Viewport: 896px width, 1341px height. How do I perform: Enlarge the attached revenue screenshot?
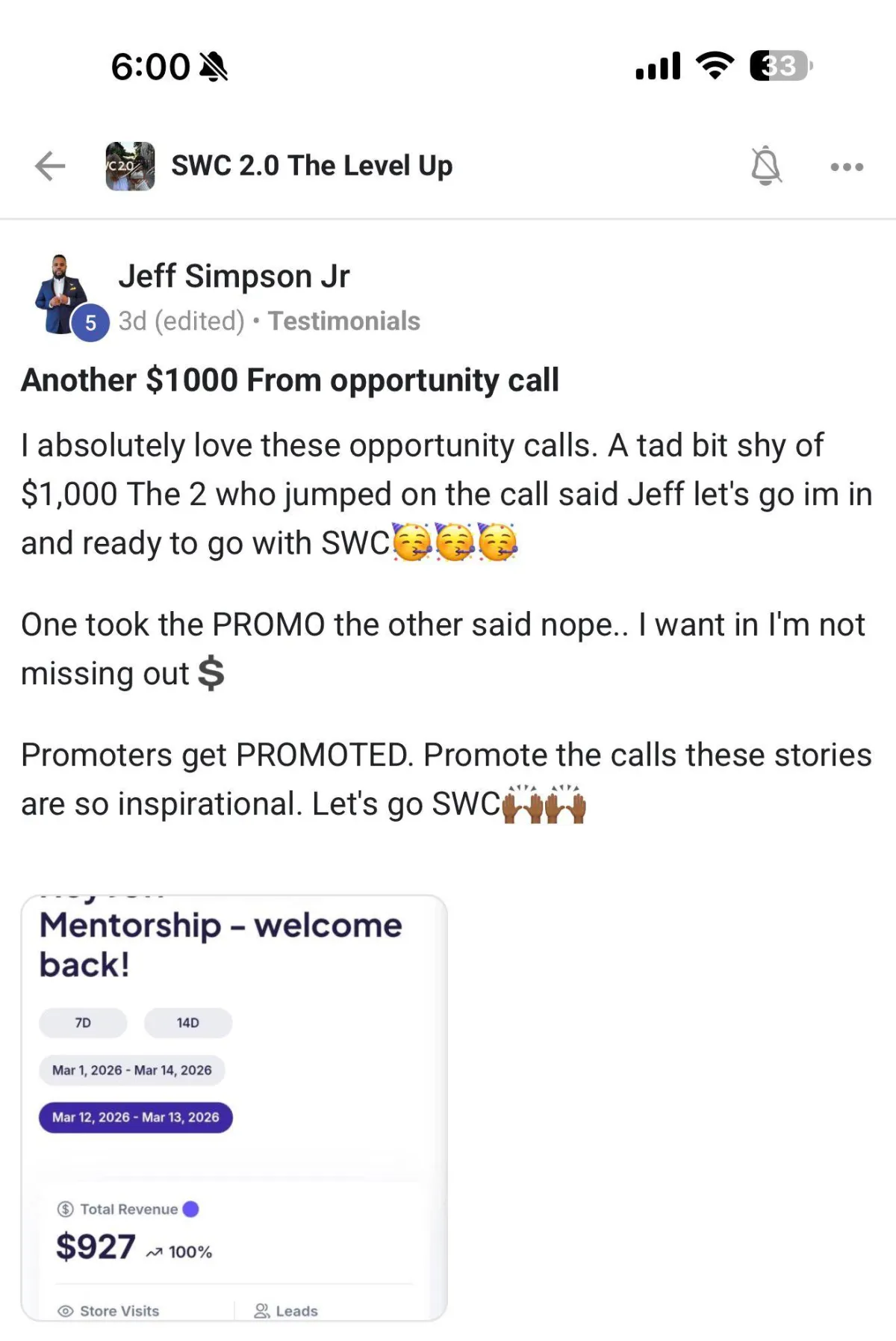(234, 1107)
